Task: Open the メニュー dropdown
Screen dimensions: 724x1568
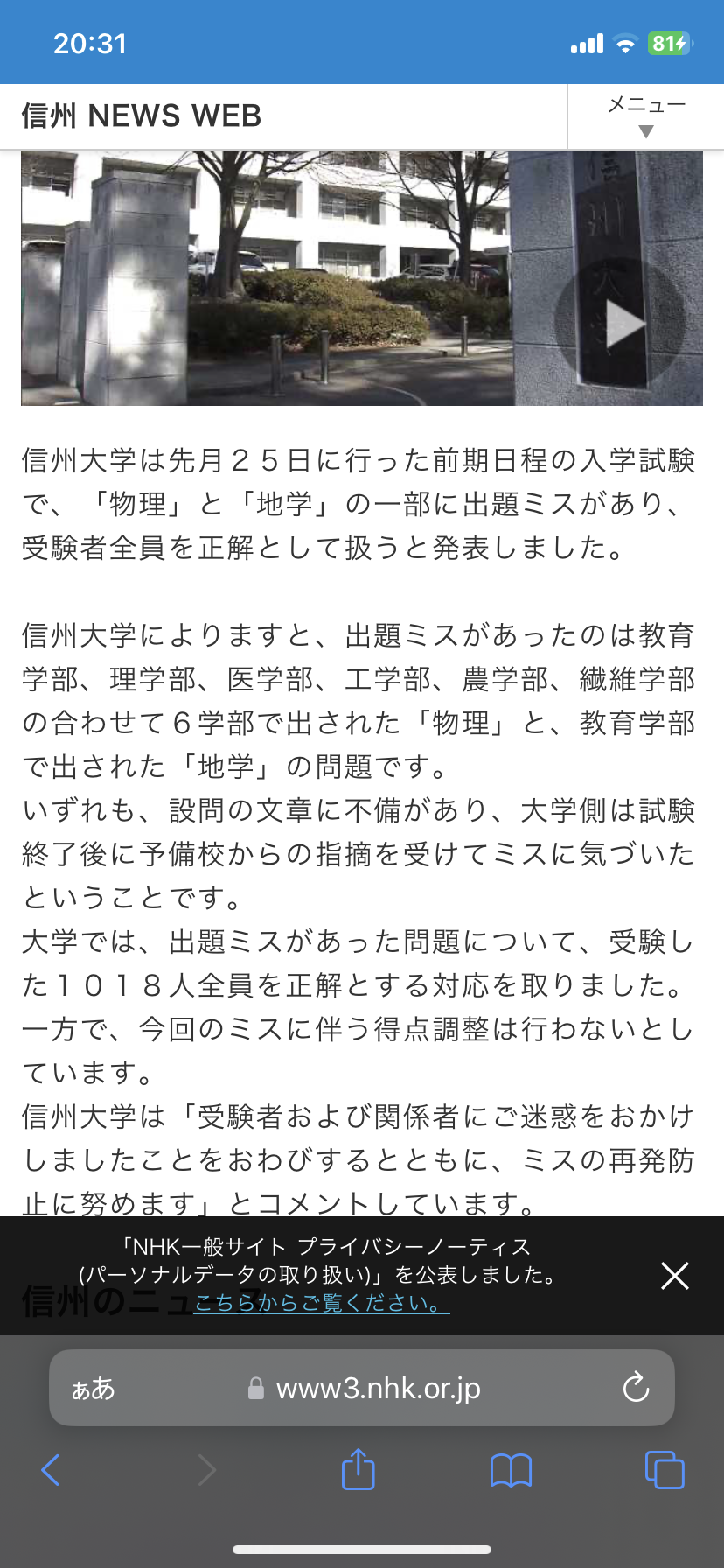Action: point(646,117)
